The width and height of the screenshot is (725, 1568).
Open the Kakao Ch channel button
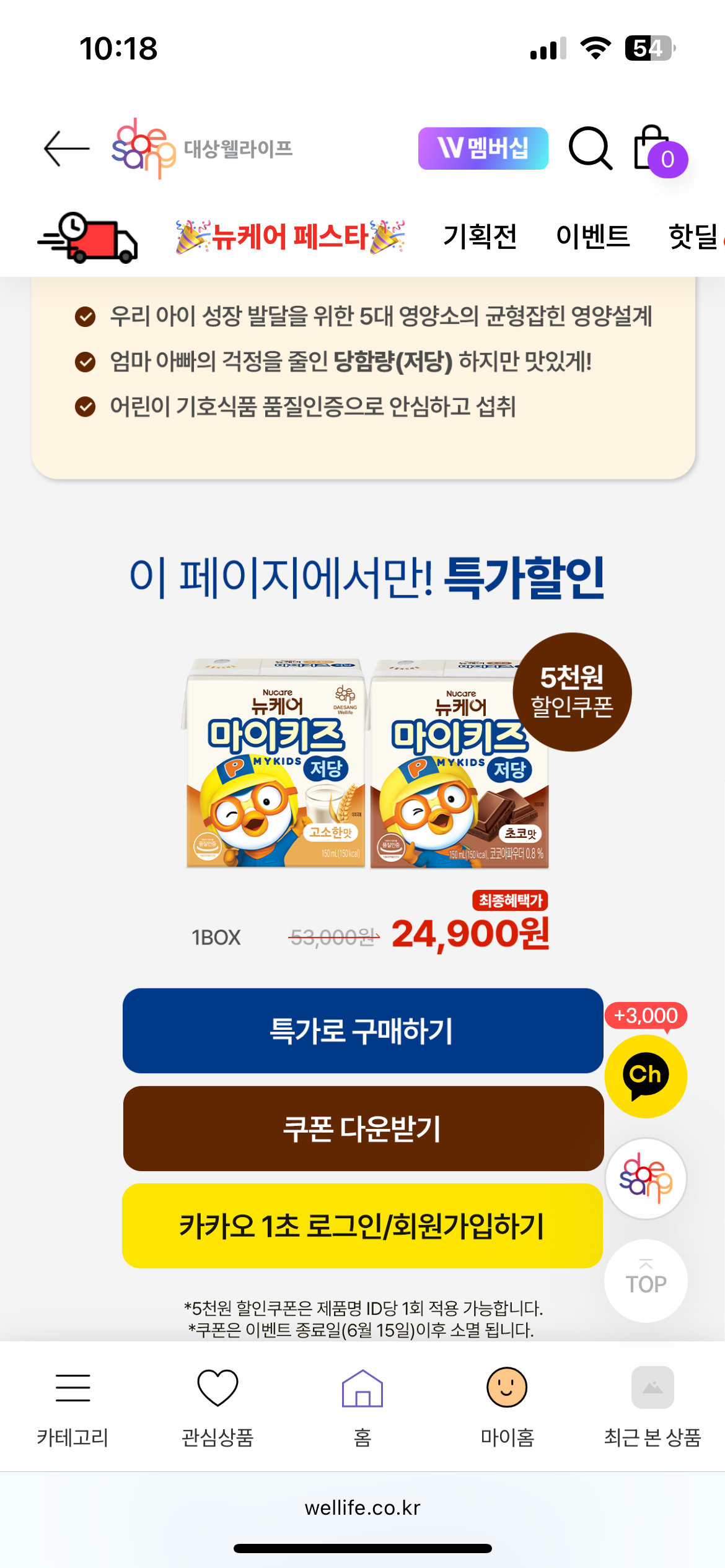tap(646, 1076)
